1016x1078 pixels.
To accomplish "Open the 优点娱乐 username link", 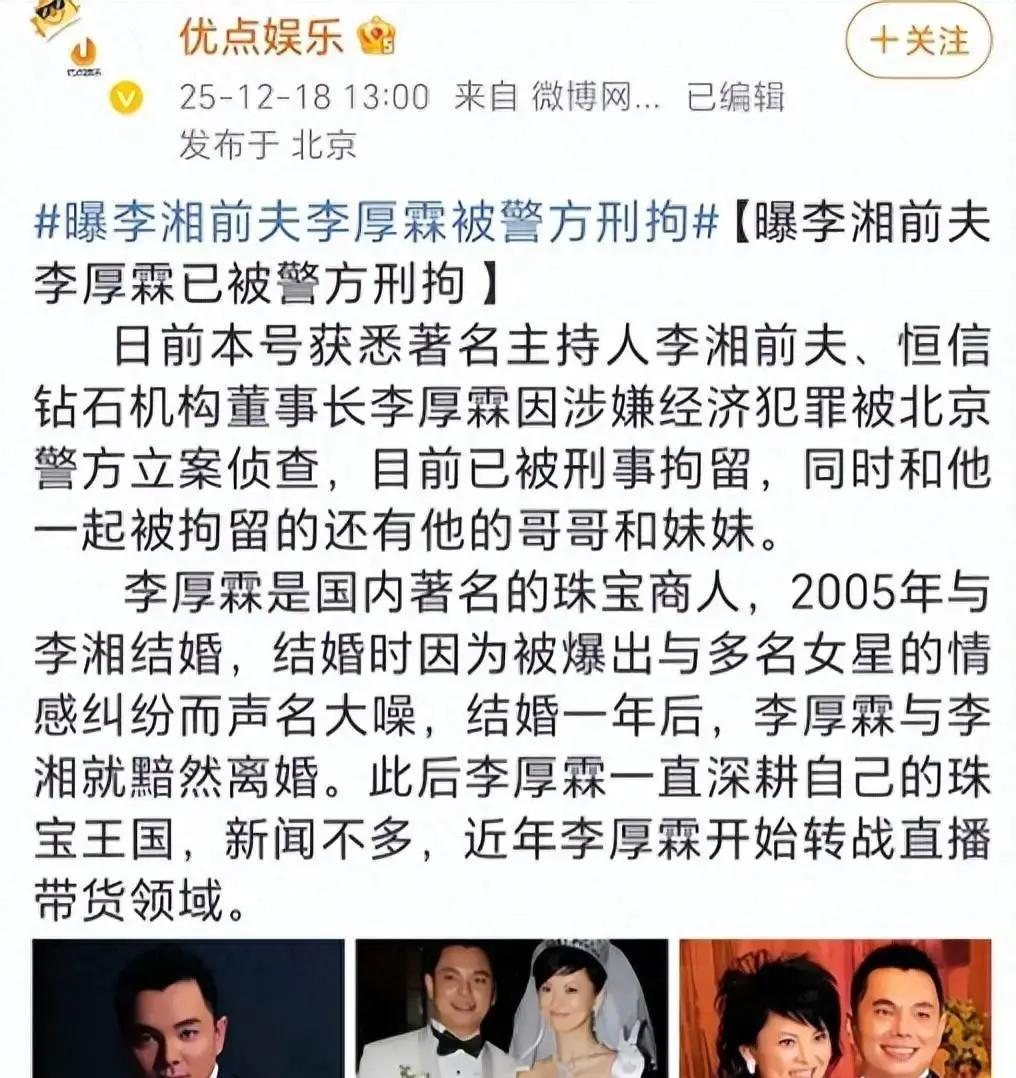I will [261, 38].
